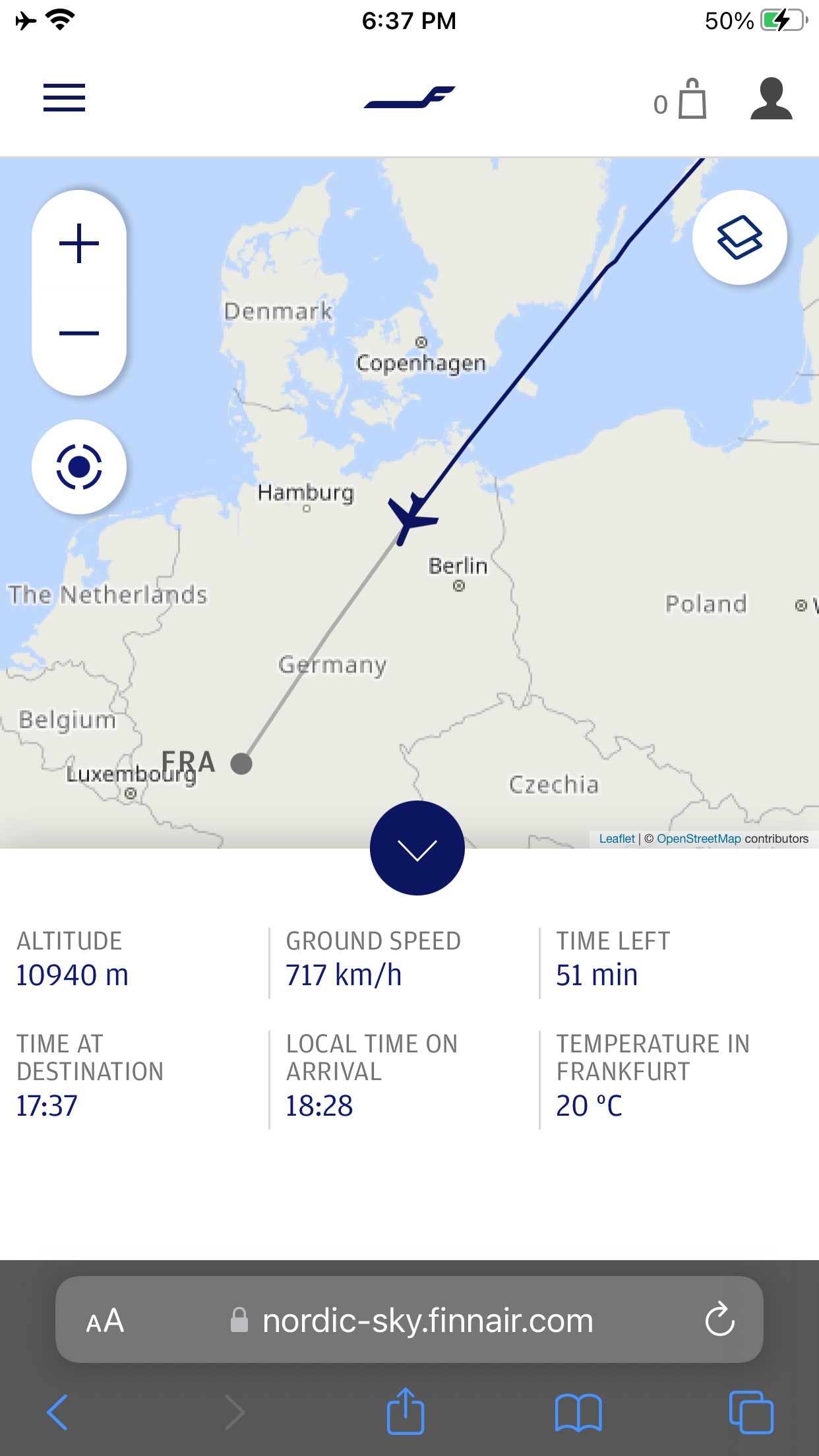Tap the address bar URL
The image size is (819, 1456).
point(427,1319)
